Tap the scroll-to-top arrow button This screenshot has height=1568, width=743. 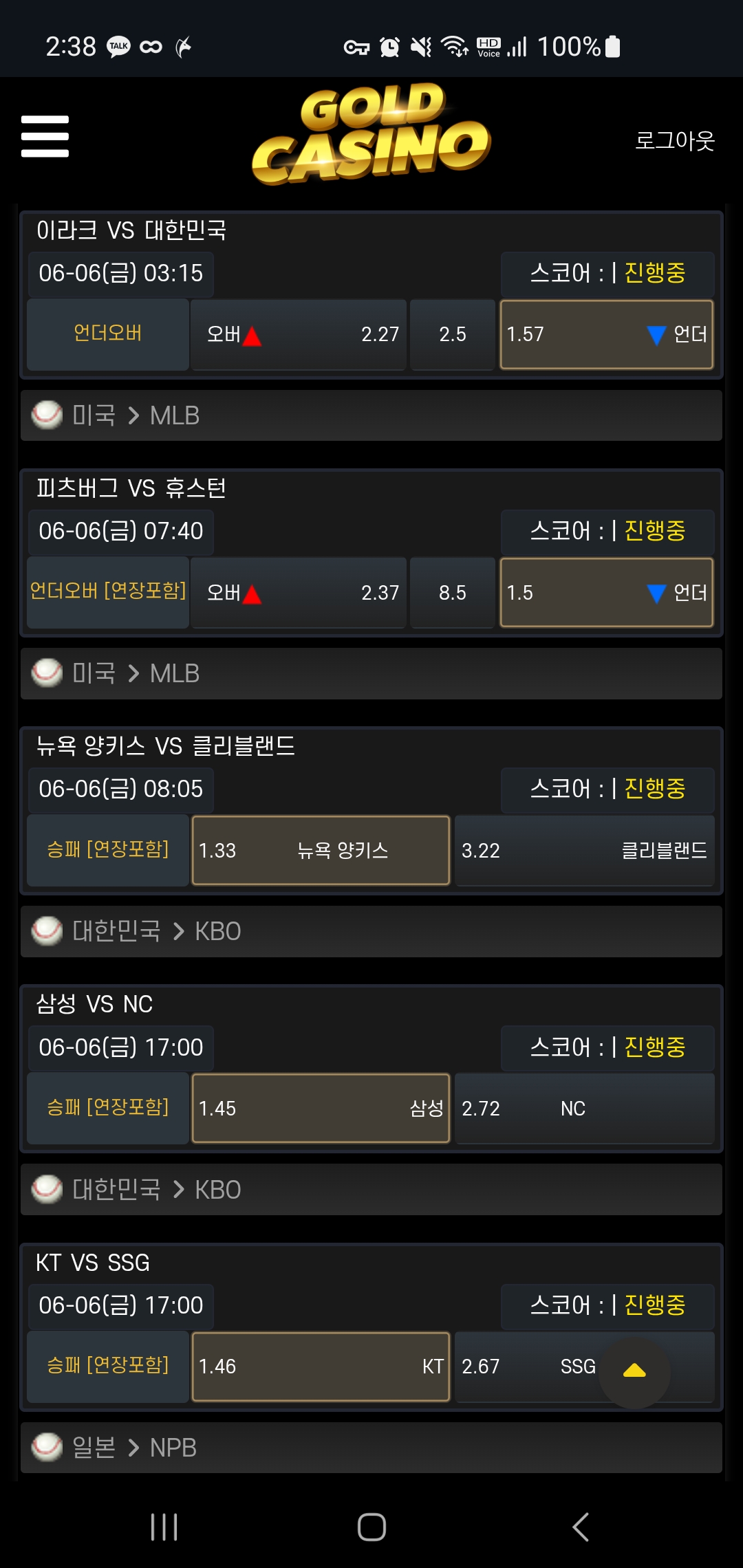point(634,1372)
